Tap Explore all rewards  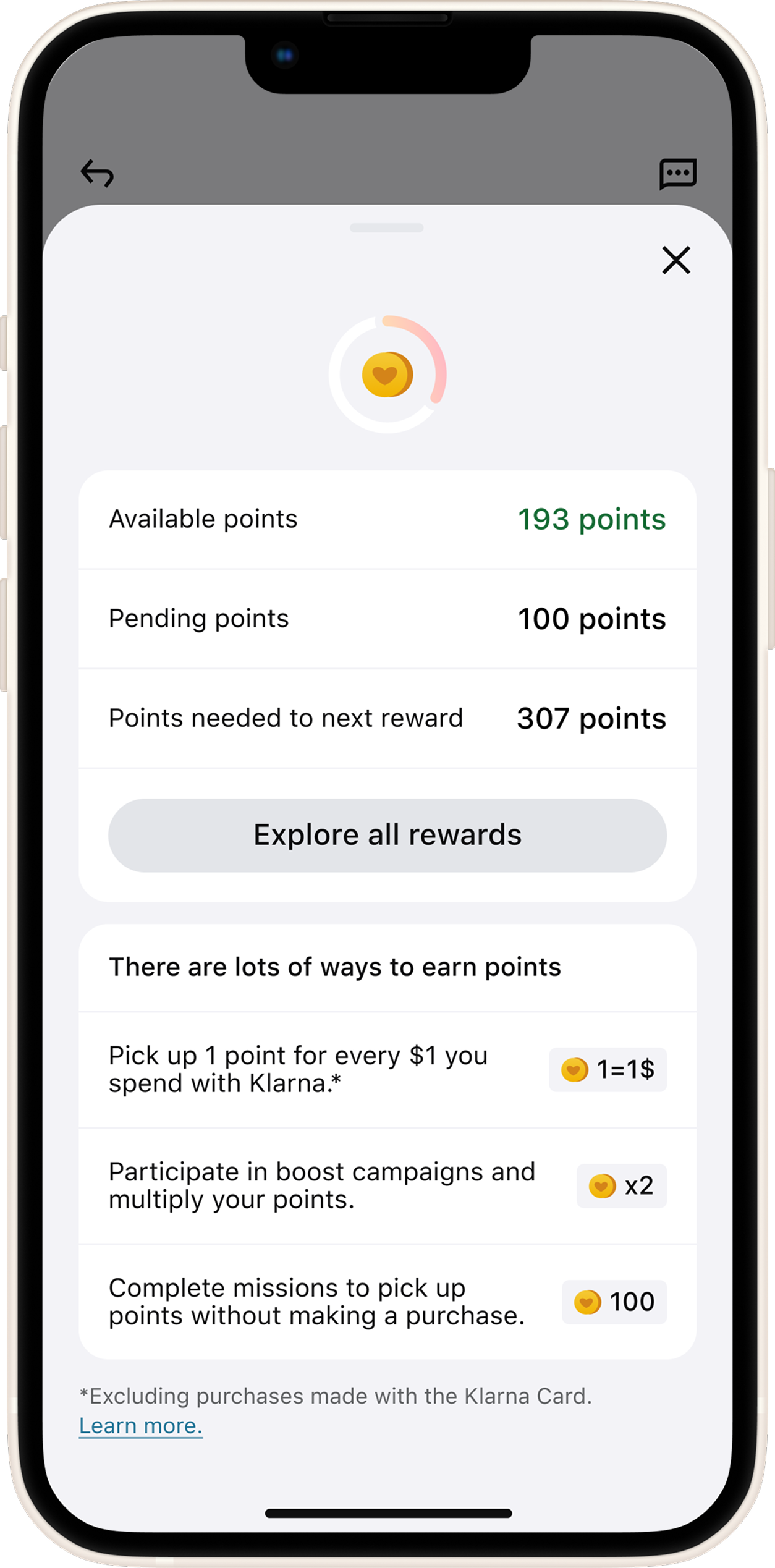coord(387,835)
